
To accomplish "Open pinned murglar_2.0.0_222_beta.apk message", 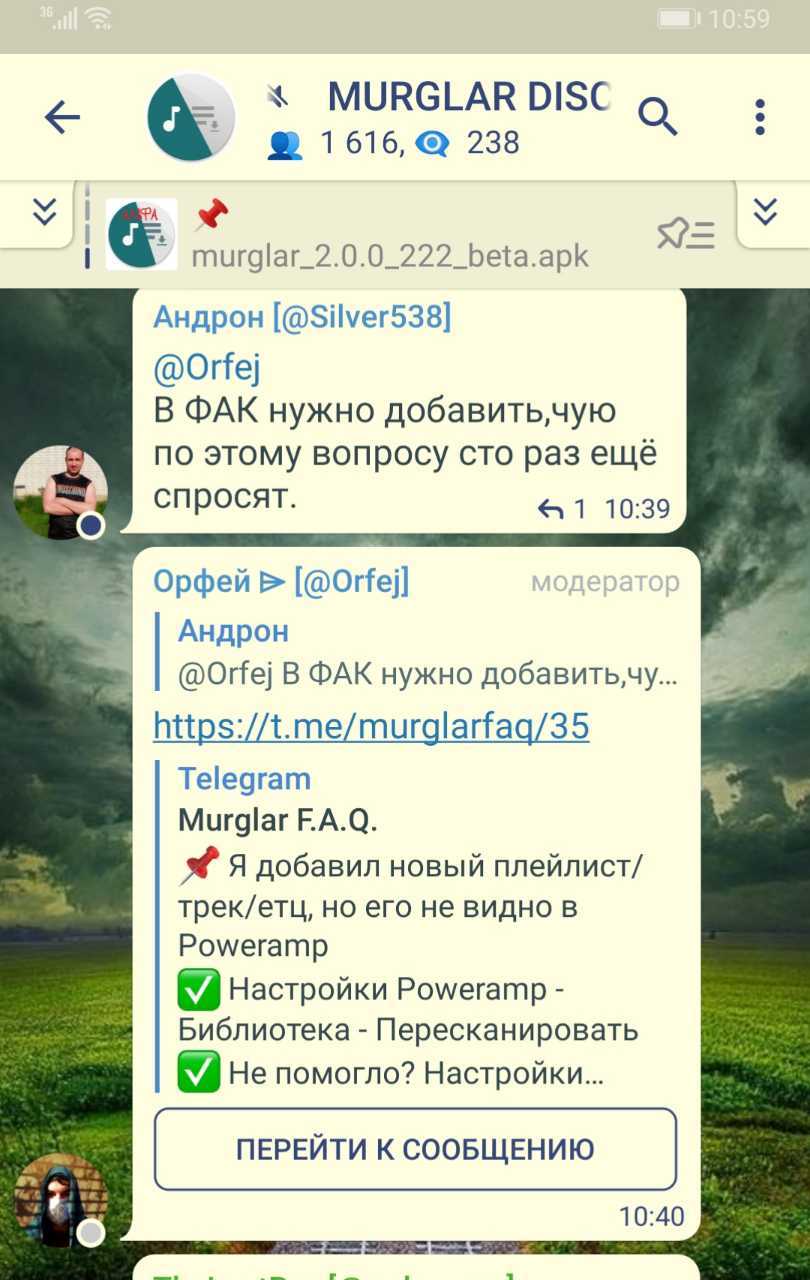I will (390, 237).
